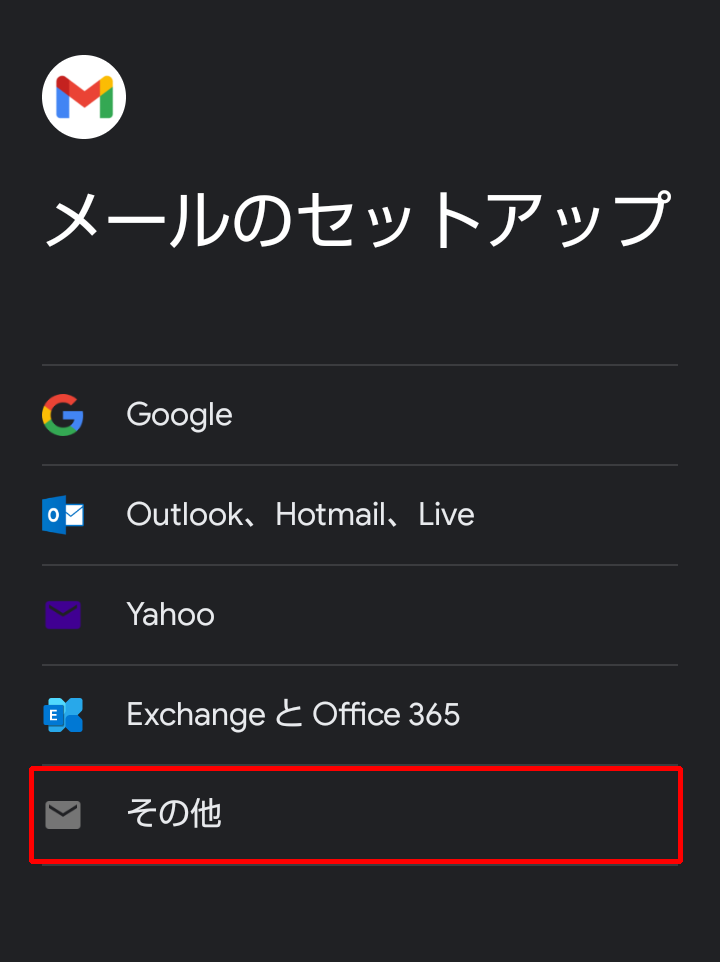Viewport: 720px width, 962px height.
Task: Set up a Yahoo mail account
Action: (x=170, y=615)
